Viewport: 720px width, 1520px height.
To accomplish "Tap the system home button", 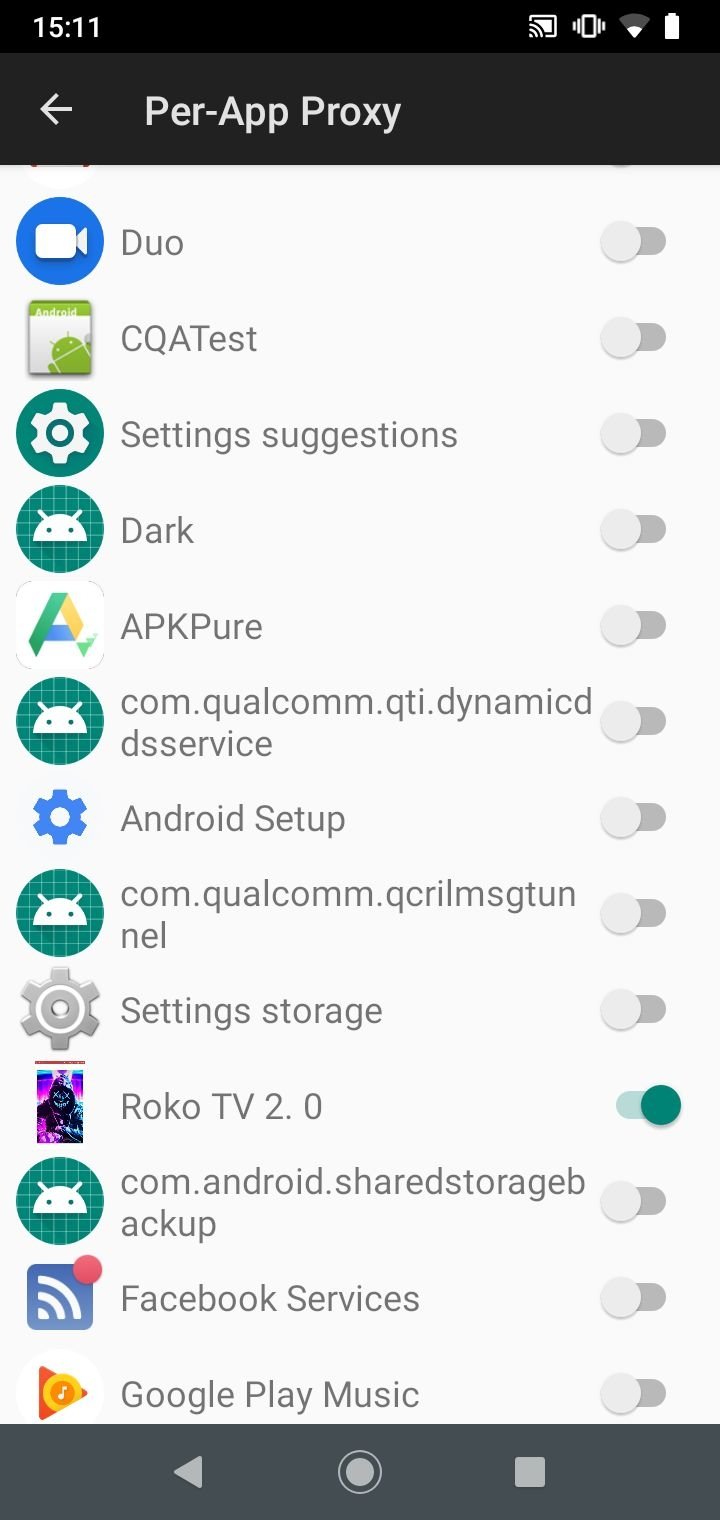I will click(x=360, y=1472).
